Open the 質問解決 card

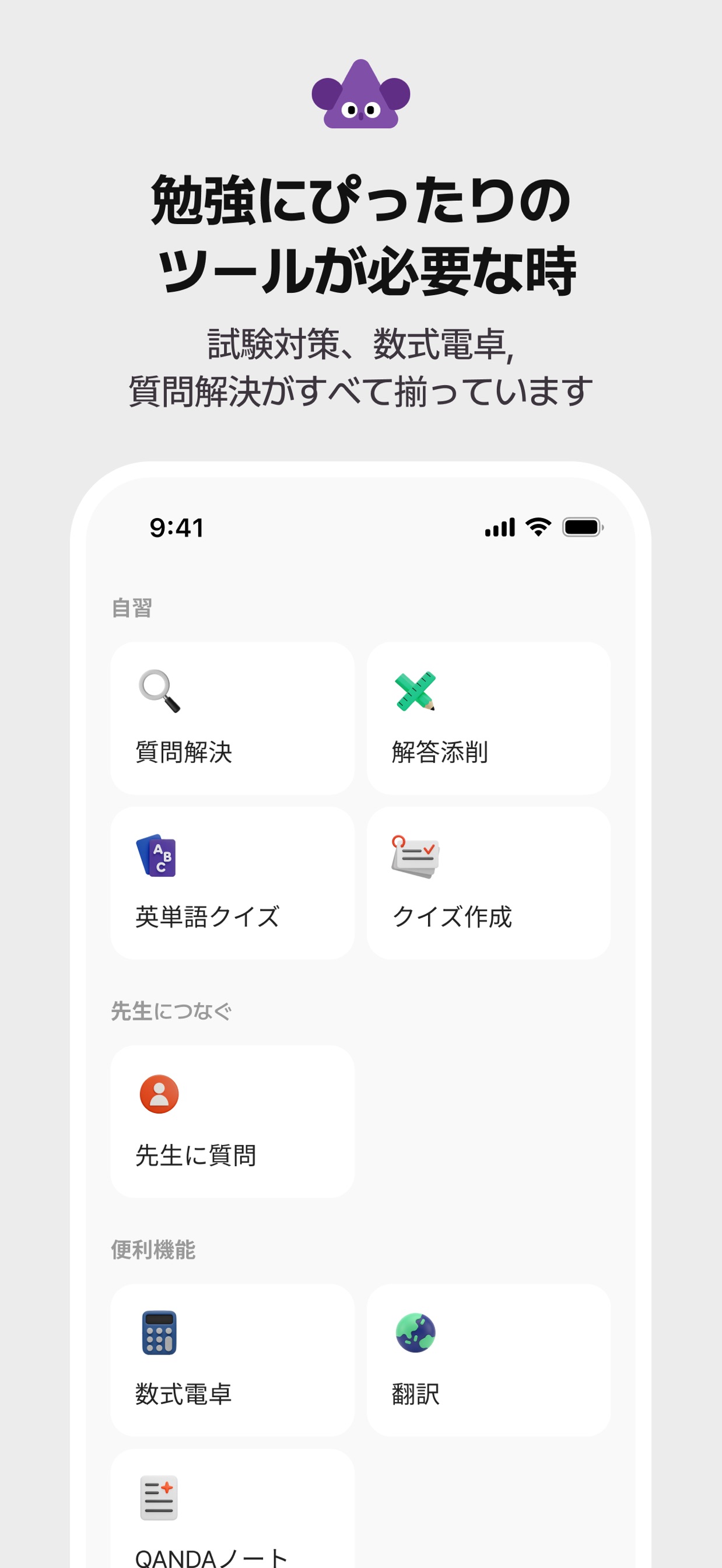coord(232,717)
